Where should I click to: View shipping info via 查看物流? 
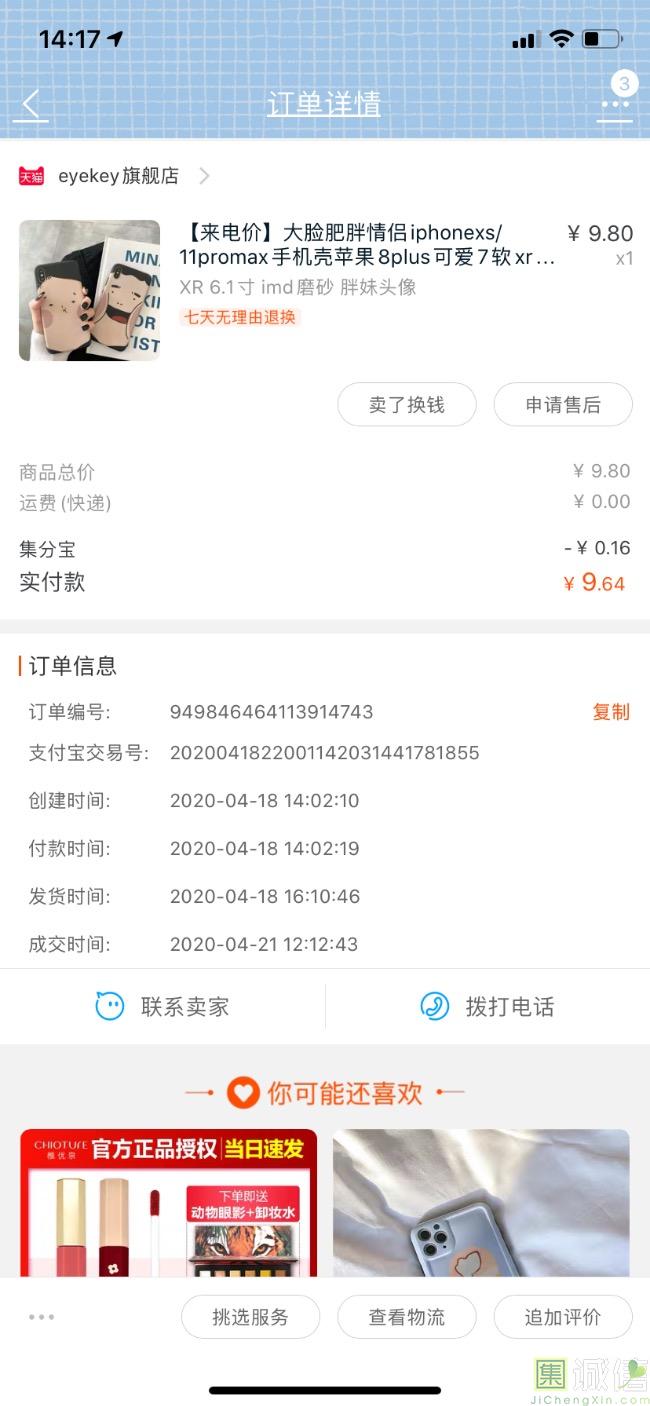(x=406, y=1317)
